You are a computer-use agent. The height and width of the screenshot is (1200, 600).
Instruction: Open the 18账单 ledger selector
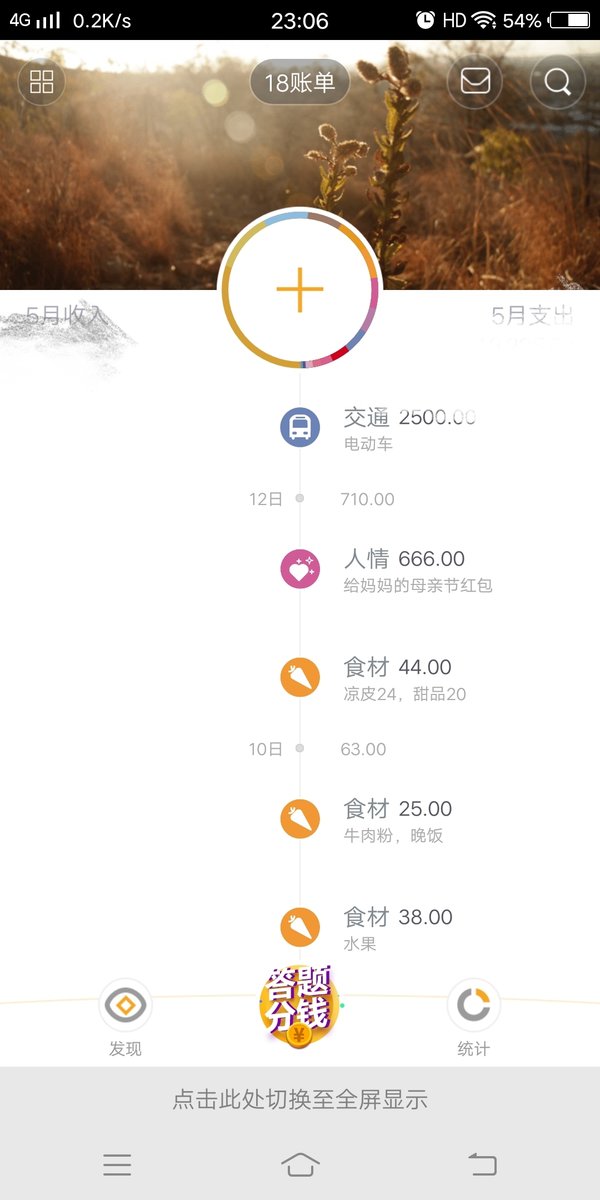300,82
